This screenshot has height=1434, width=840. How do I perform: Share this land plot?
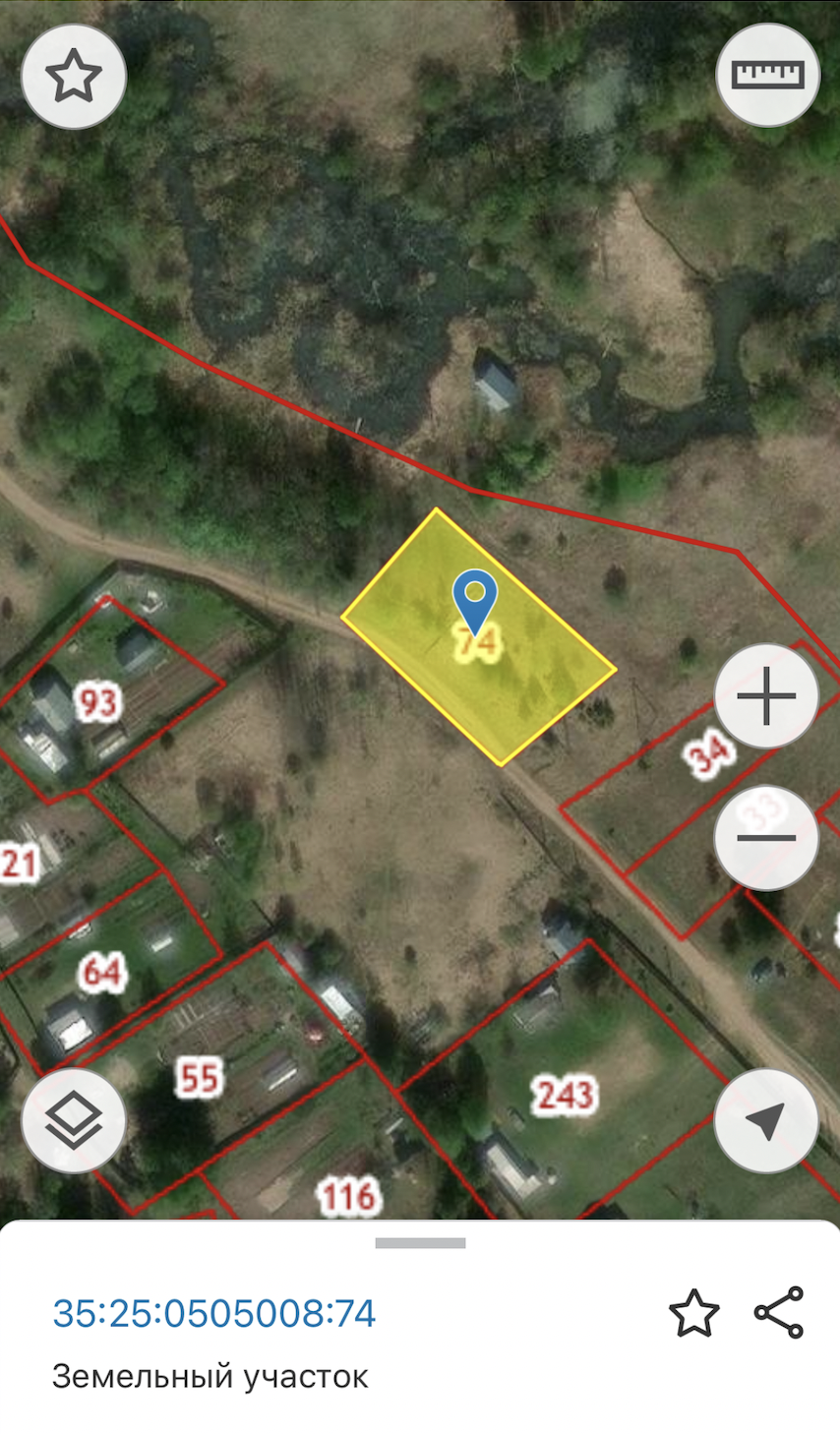coord(779,1313)
